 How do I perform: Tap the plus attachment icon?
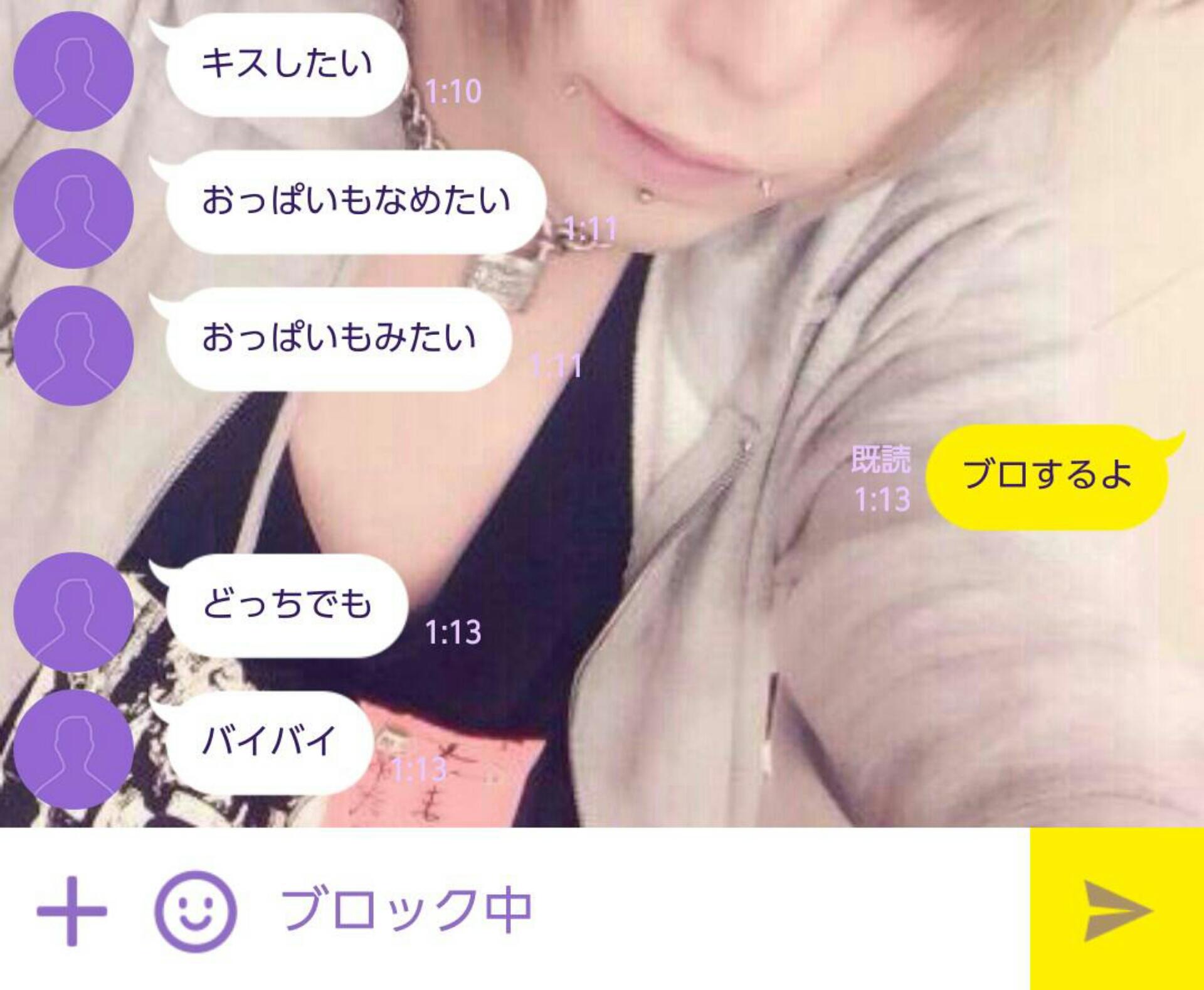pos(71,910)
